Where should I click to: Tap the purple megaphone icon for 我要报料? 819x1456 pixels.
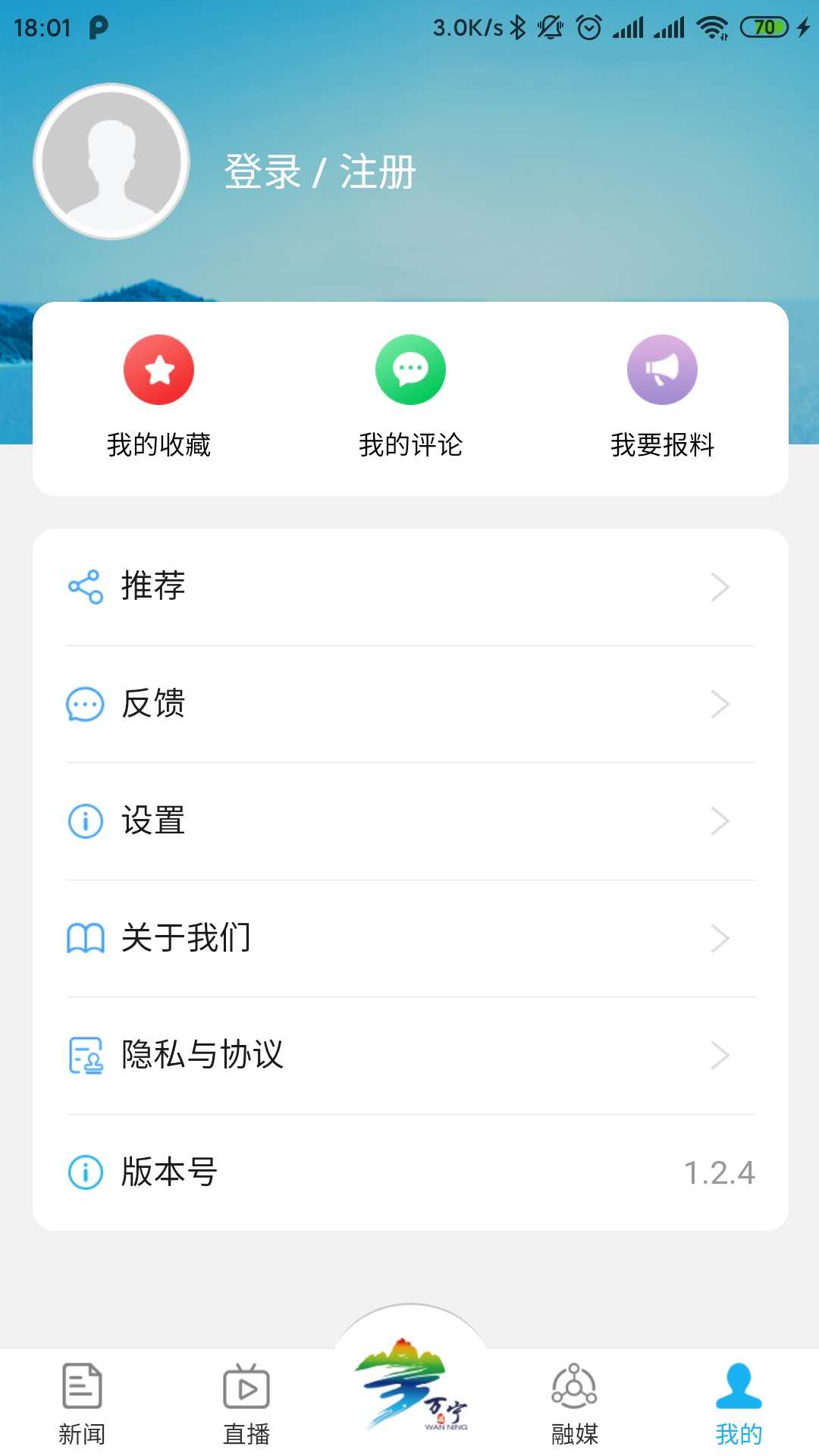661,369
